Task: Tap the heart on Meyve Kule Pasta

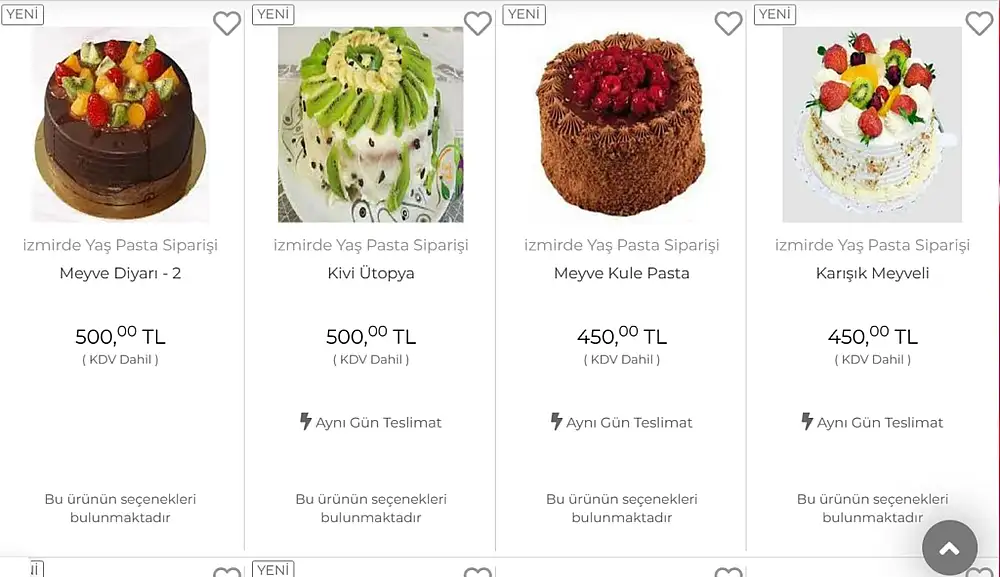Action: pyautogui.click(x=729, y=23)
